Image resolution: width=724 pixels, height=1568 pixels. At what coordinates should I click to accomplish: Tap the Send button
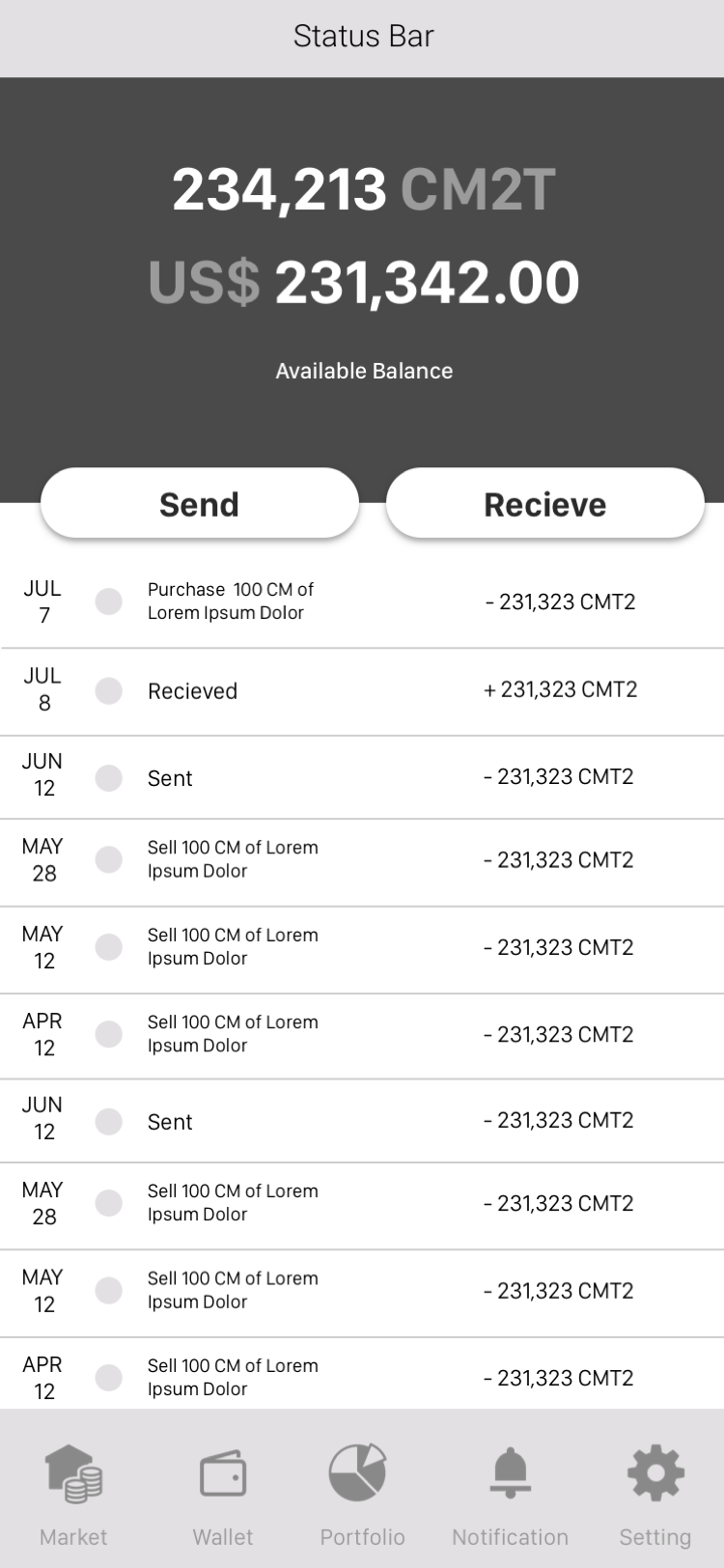point(200,503)
